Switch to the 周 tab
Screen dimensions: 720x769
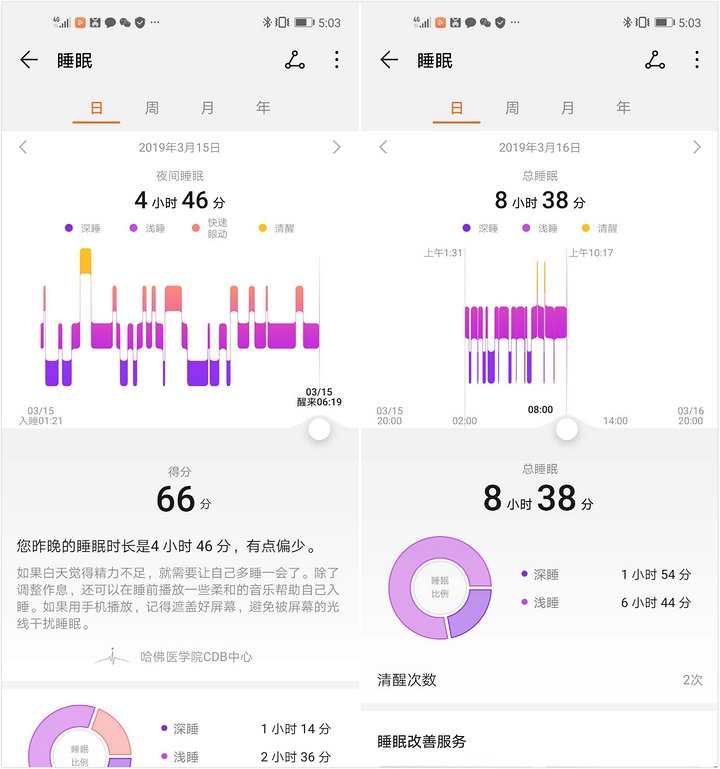click(152, 106)
